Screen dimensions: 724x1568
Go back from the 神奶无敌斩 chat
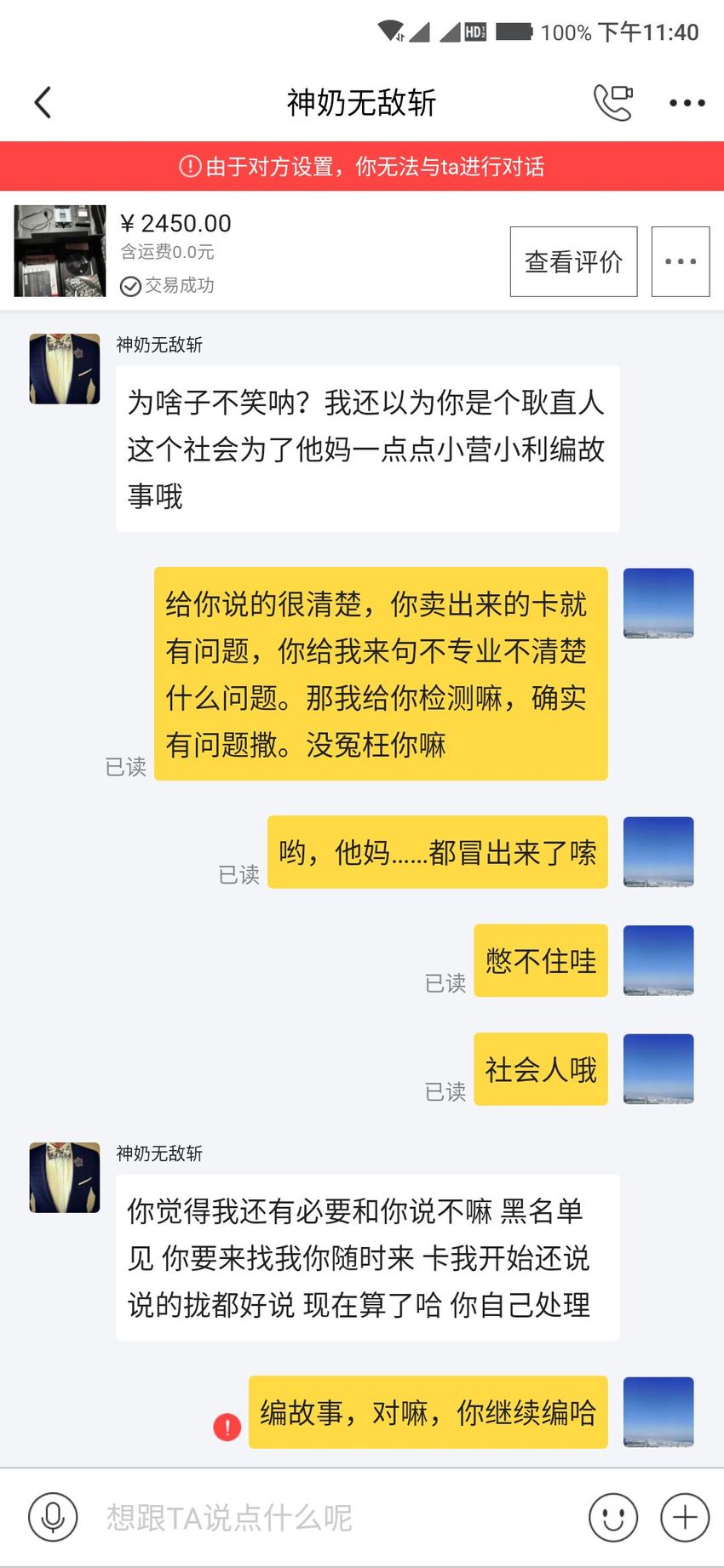point(43,103)
